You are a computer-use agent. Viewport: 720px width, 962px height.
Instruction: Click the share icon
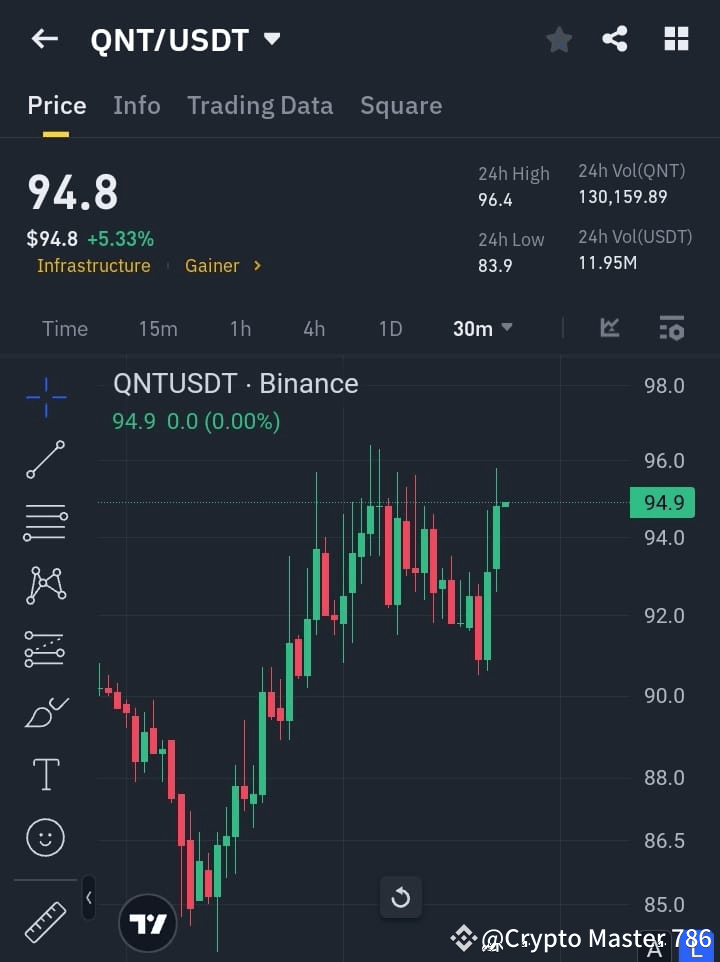[615, 39]
